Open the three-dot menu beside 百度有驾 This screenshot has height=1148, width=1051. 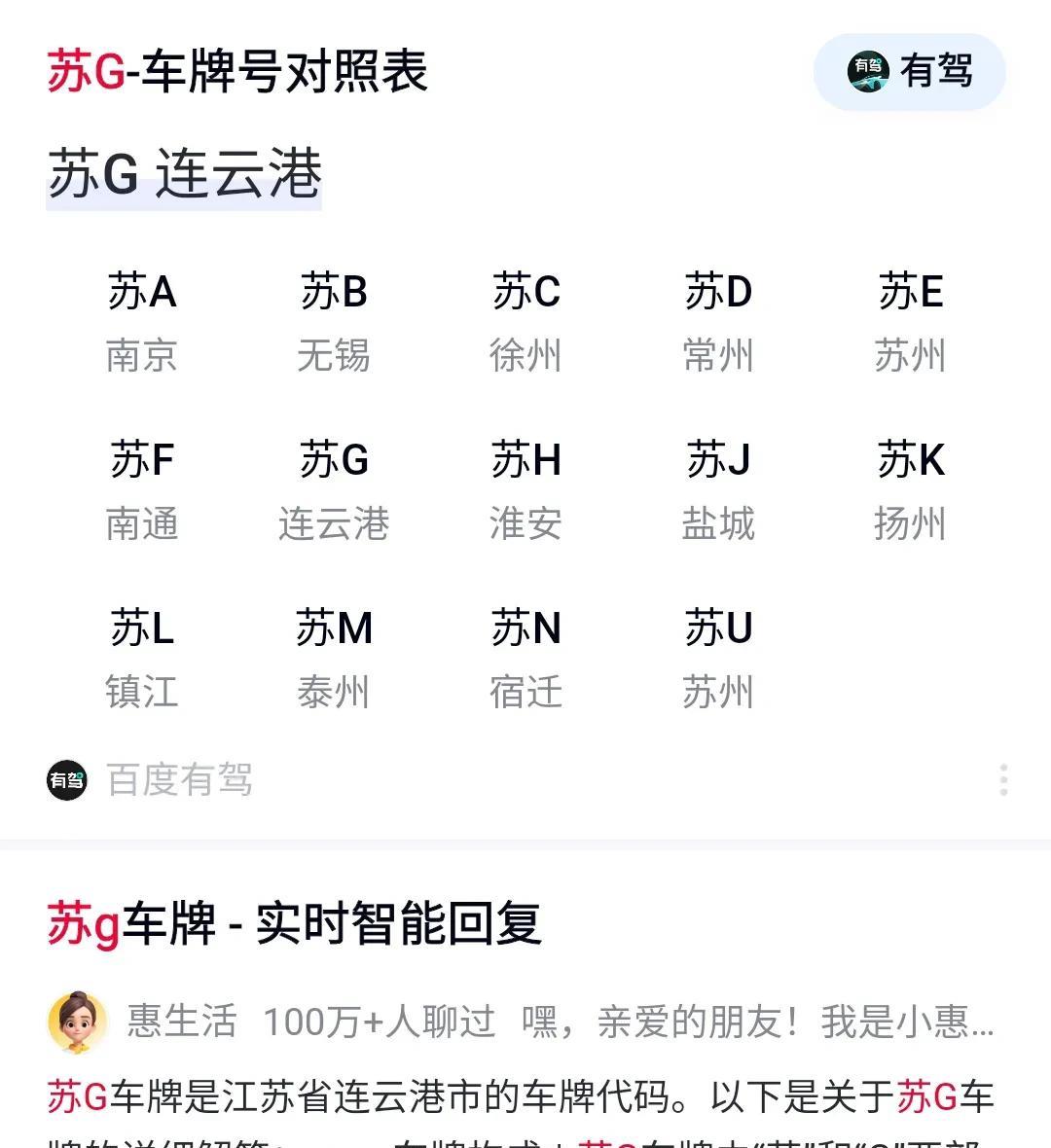pyautogui.click(x=1003, y=779)
